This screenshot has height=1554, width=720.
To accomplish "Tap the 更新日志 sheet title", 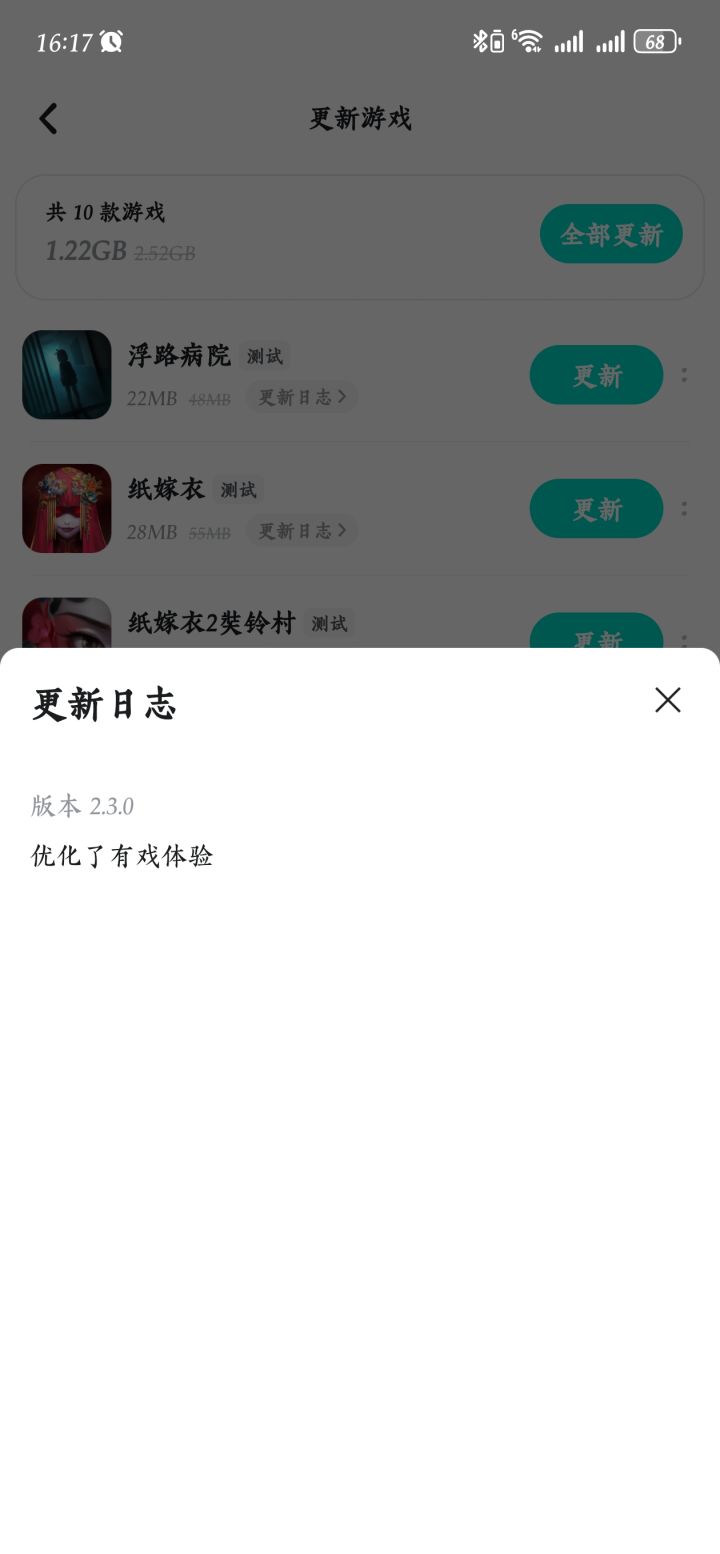I will (104, 704).
